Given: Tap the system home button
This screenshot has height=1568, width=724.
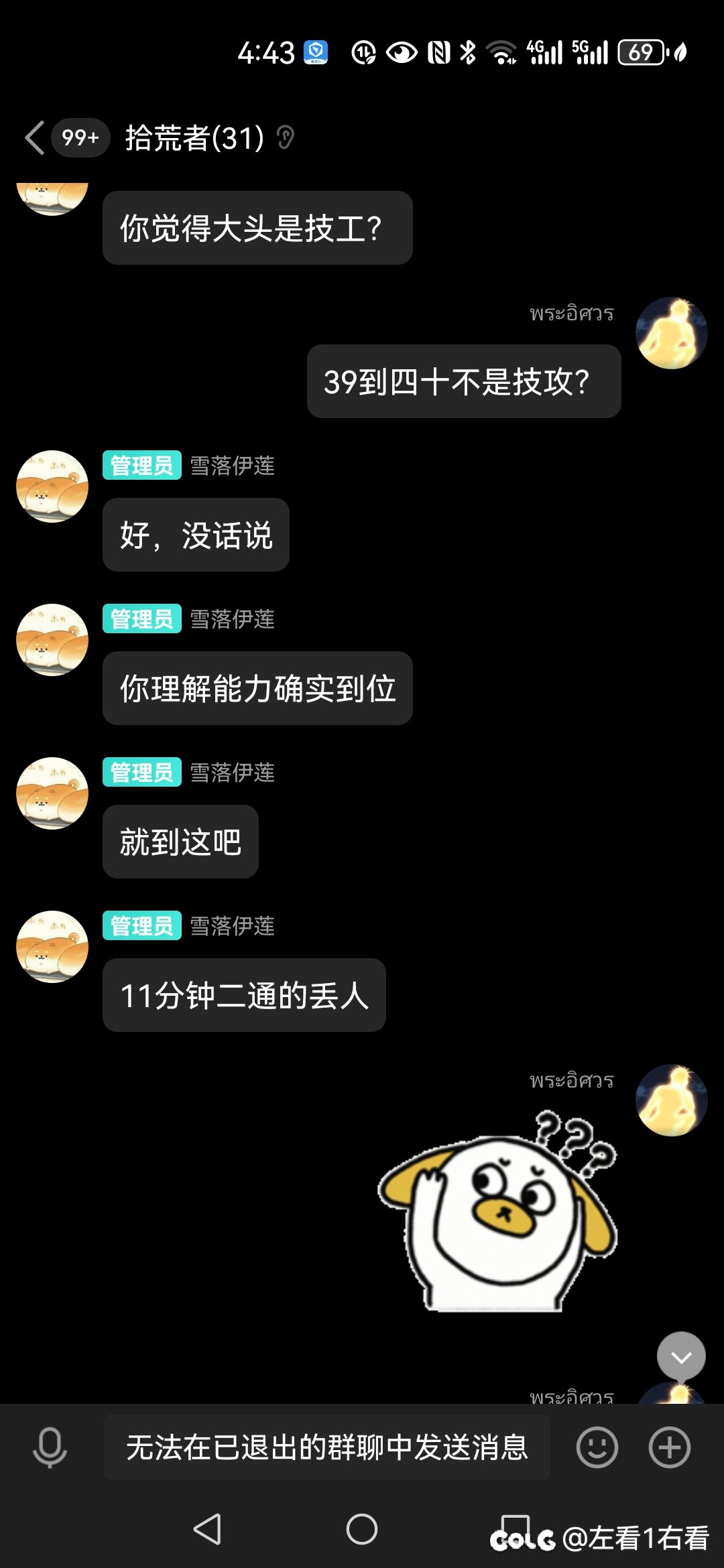Looking at the screenshot, I should point(362,1529).
